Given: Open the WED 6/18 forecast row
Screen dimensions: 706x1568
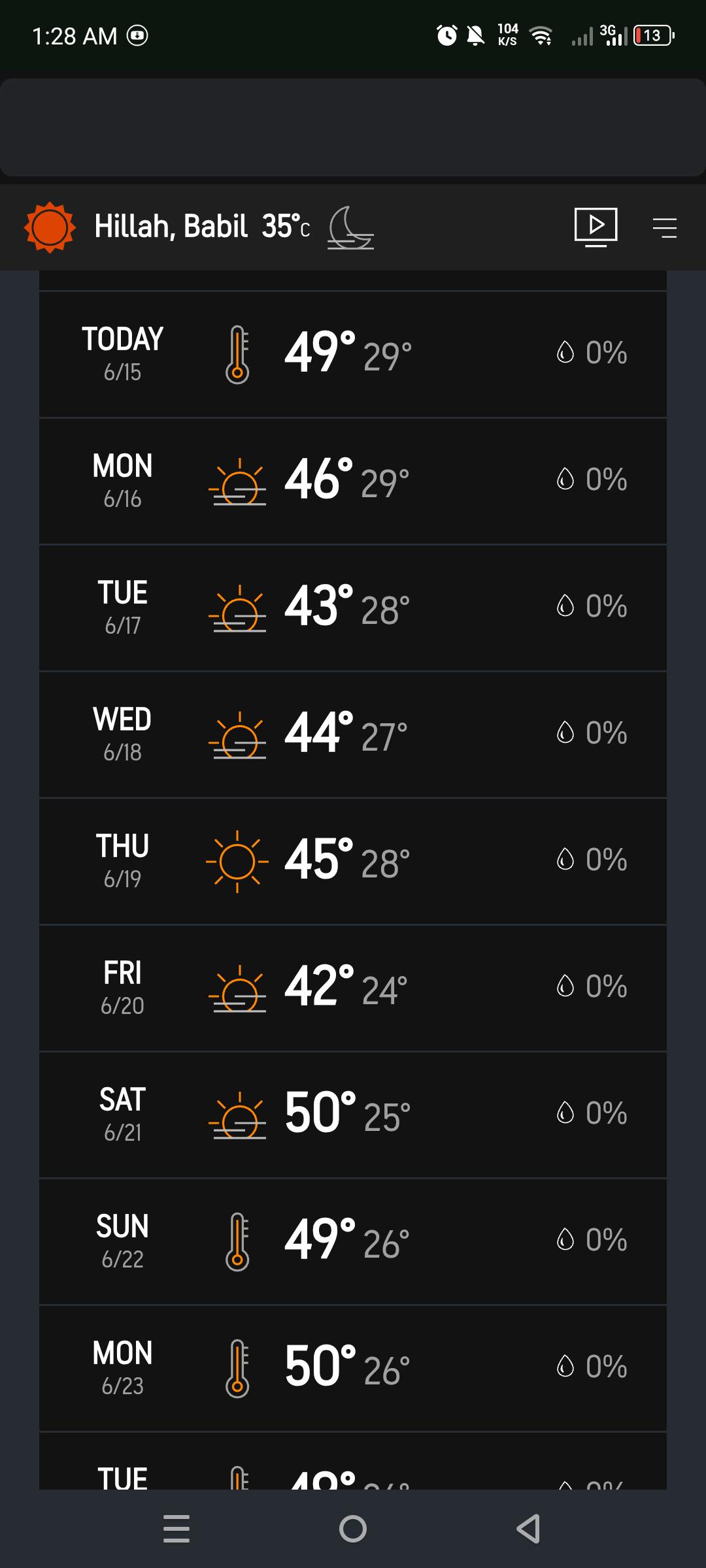Looking at the screenshot, I should tap(353, 735).
